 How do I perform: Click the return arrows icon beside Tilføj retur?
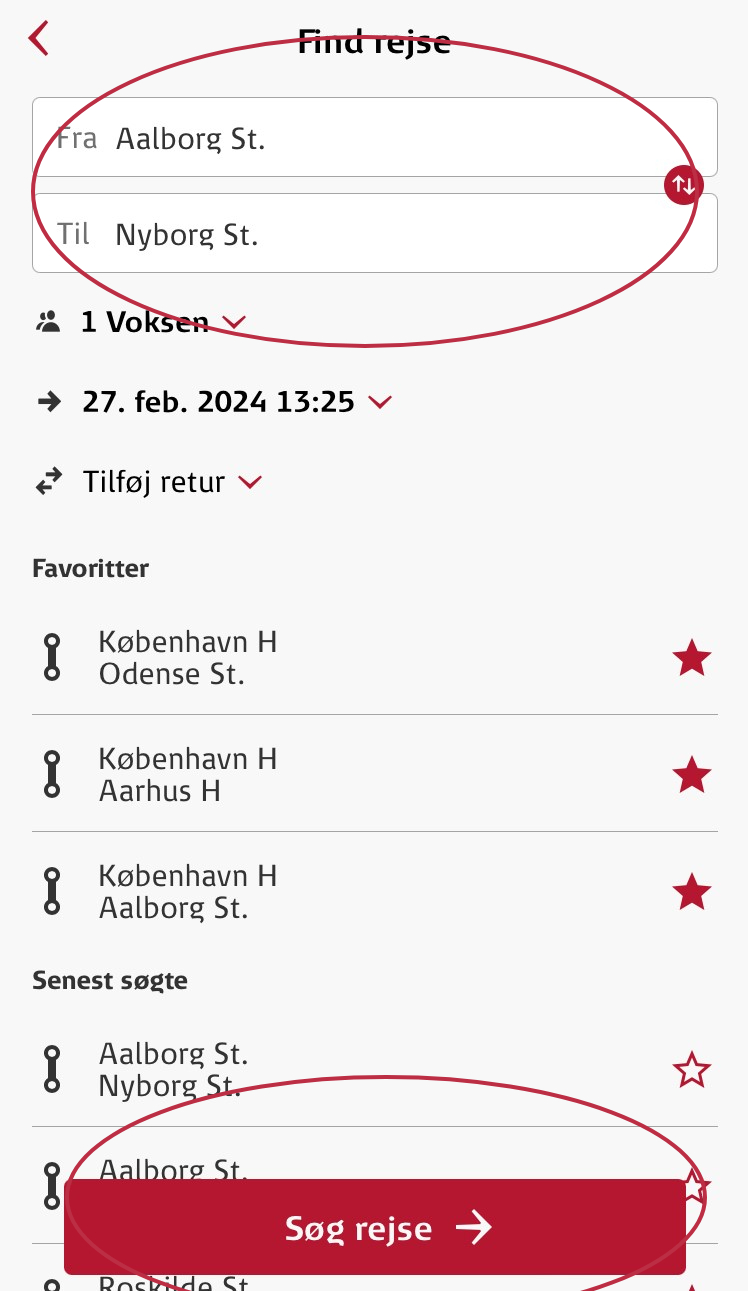(x=49, y=481)
